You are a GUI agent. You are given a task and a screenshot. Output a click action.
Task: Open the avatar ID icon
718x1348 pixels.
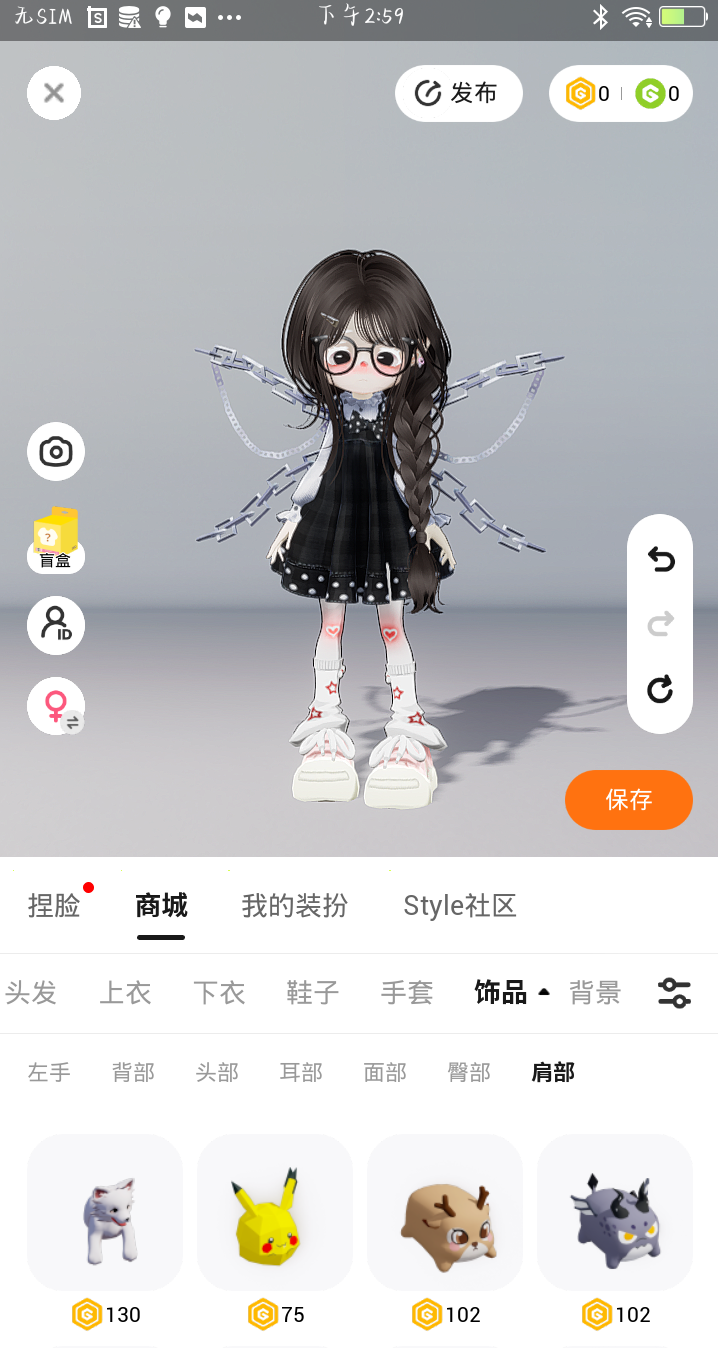(x=56, y=626)
